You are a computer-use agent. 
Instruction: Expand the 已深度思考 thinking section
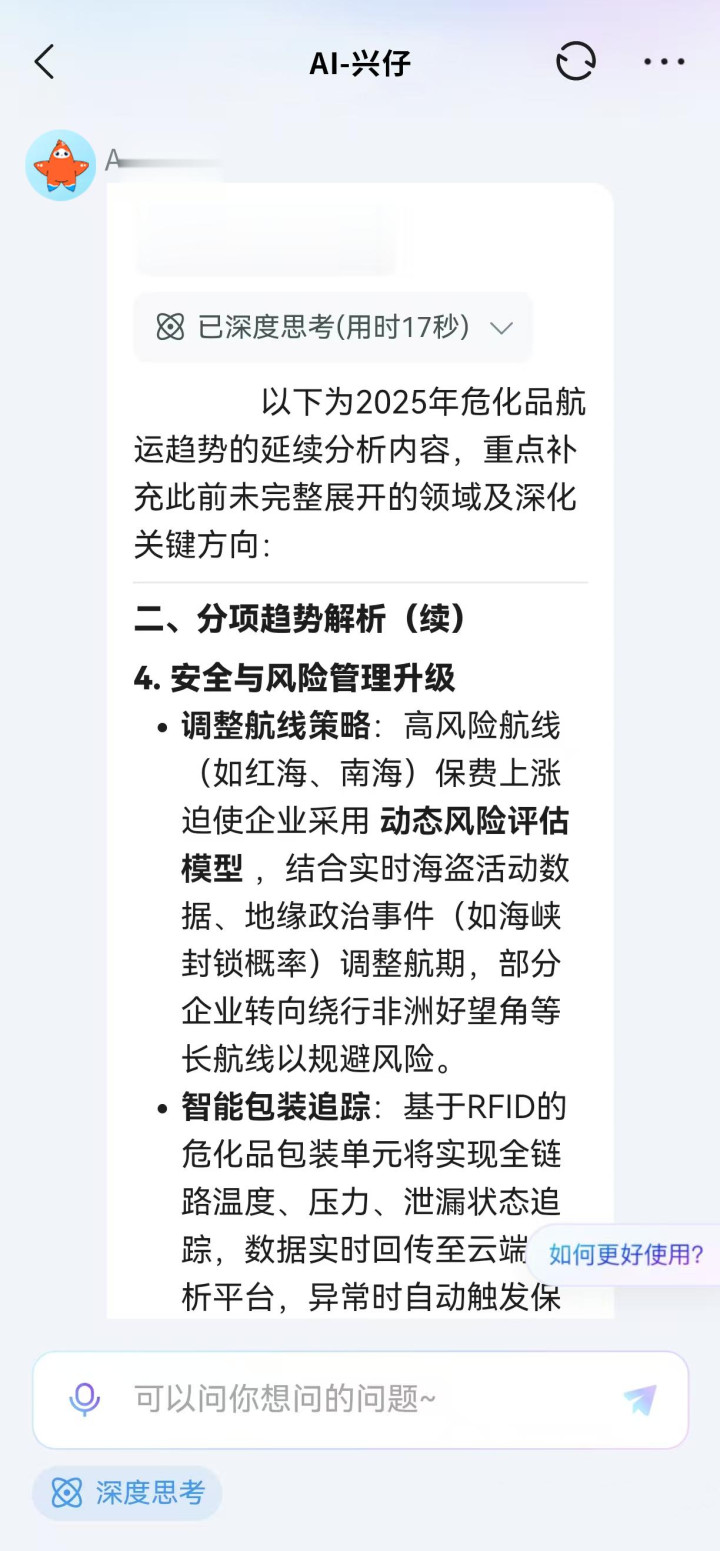point(334,327)
